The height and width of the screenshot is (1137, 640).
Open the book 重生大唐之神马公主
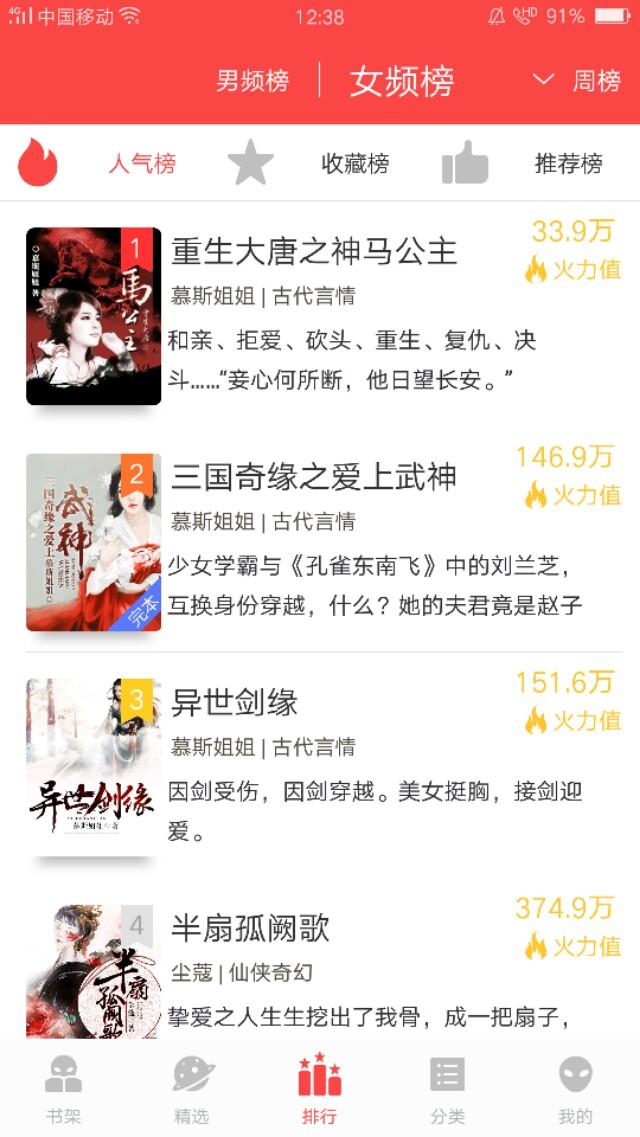320,316
